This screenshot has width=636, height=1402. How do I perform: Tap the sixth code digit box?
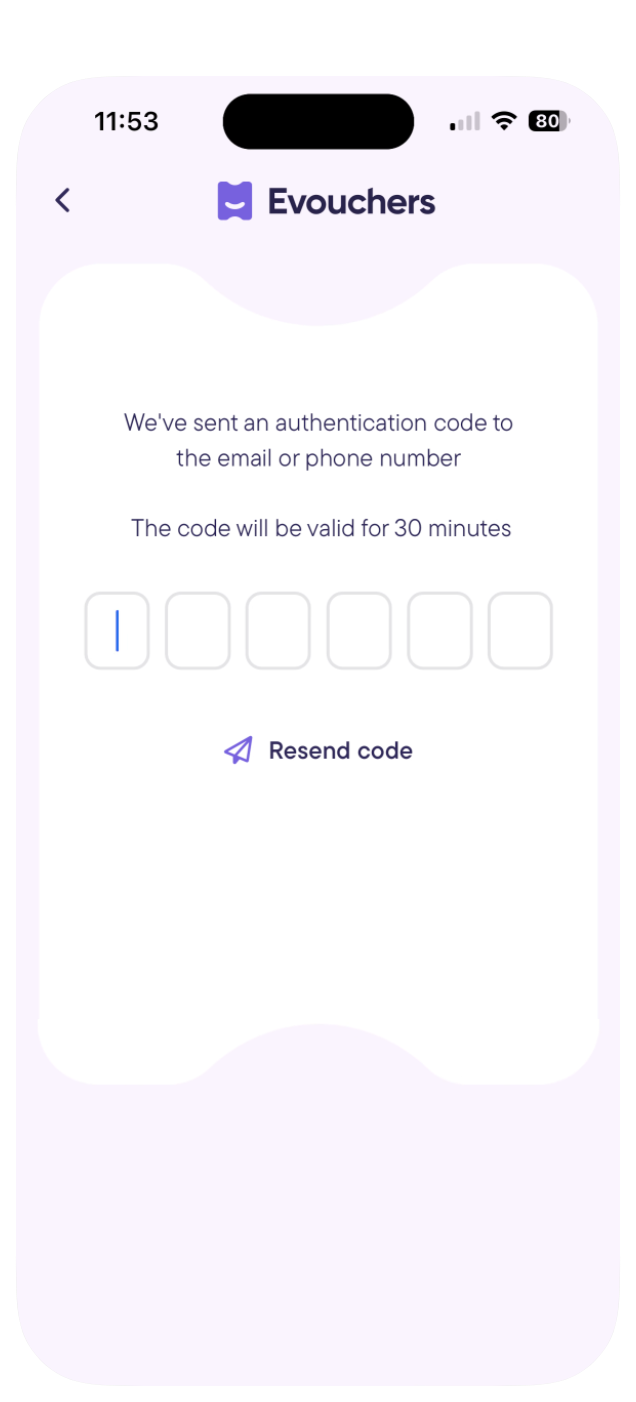click(520, 631)
